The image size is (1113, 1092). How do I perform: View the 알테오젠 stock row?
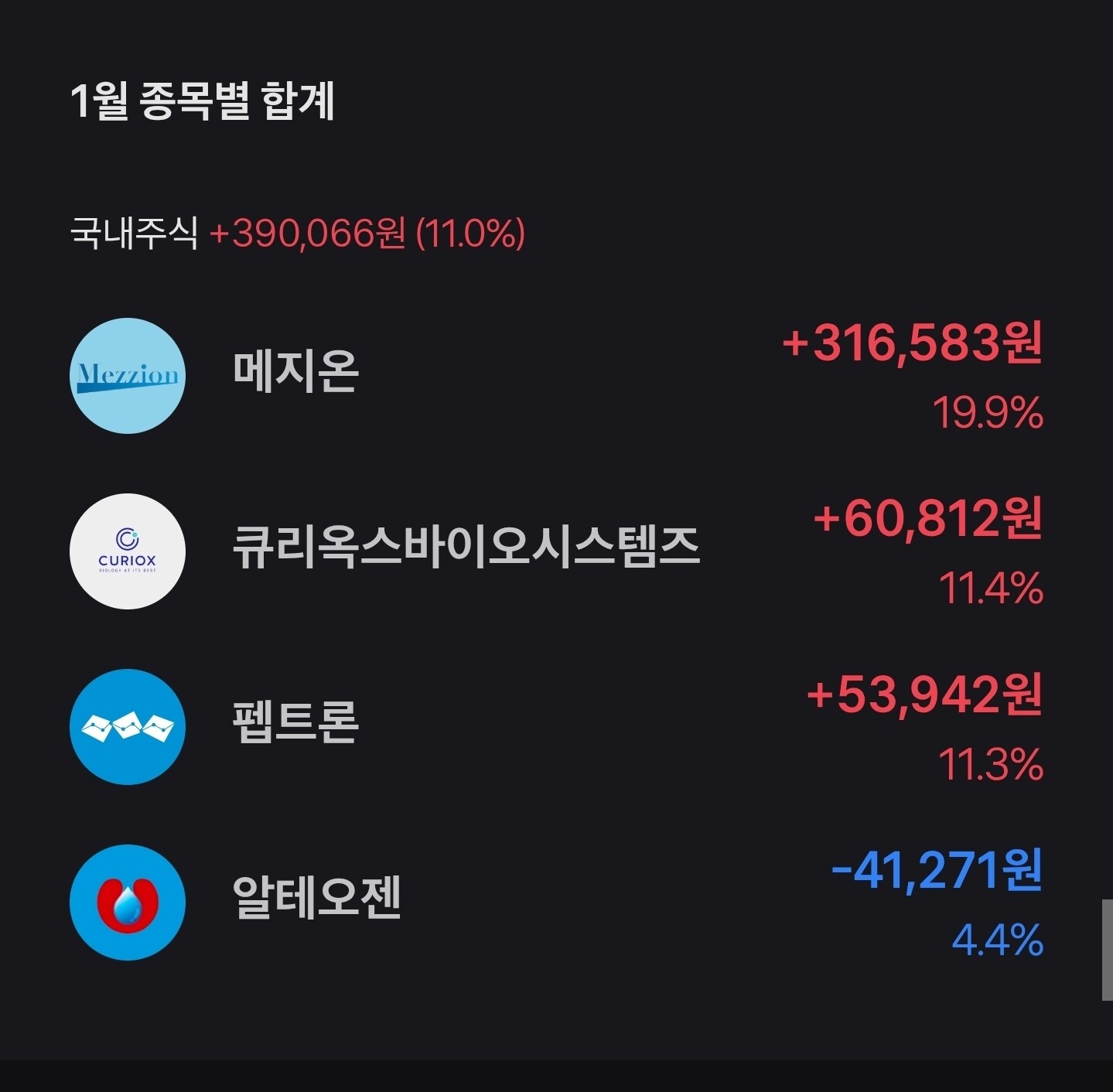[556, 903]
